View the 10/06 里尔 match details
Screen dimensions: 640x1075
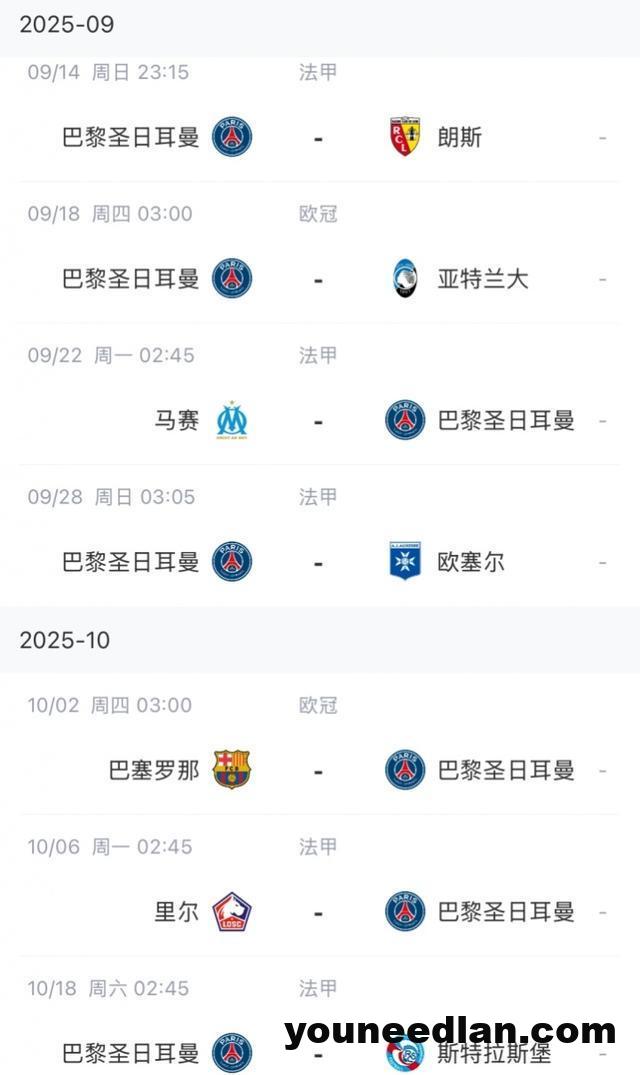[x=319, y=886]
